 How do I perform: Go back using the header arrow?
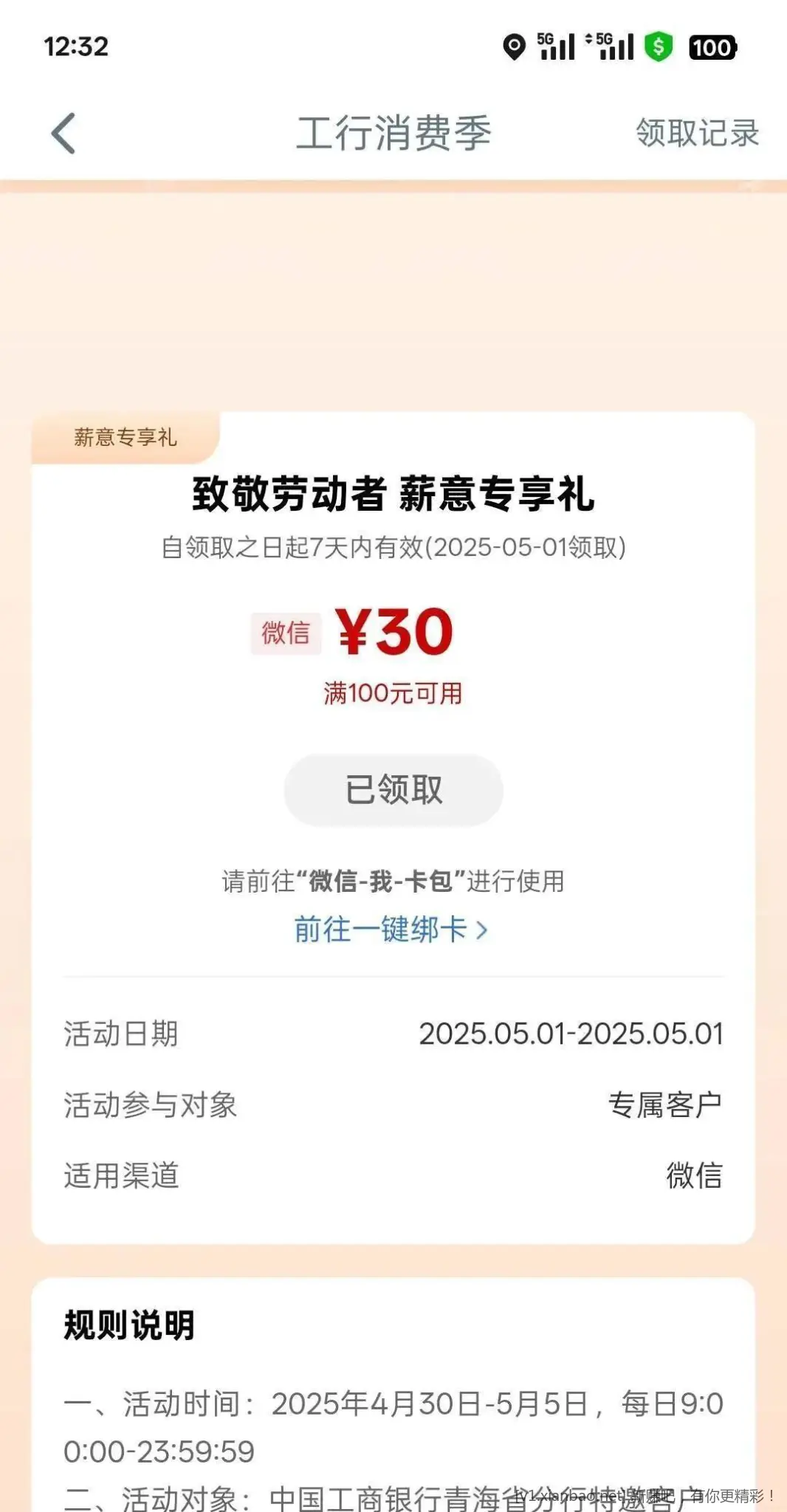(x=63, y=134)
